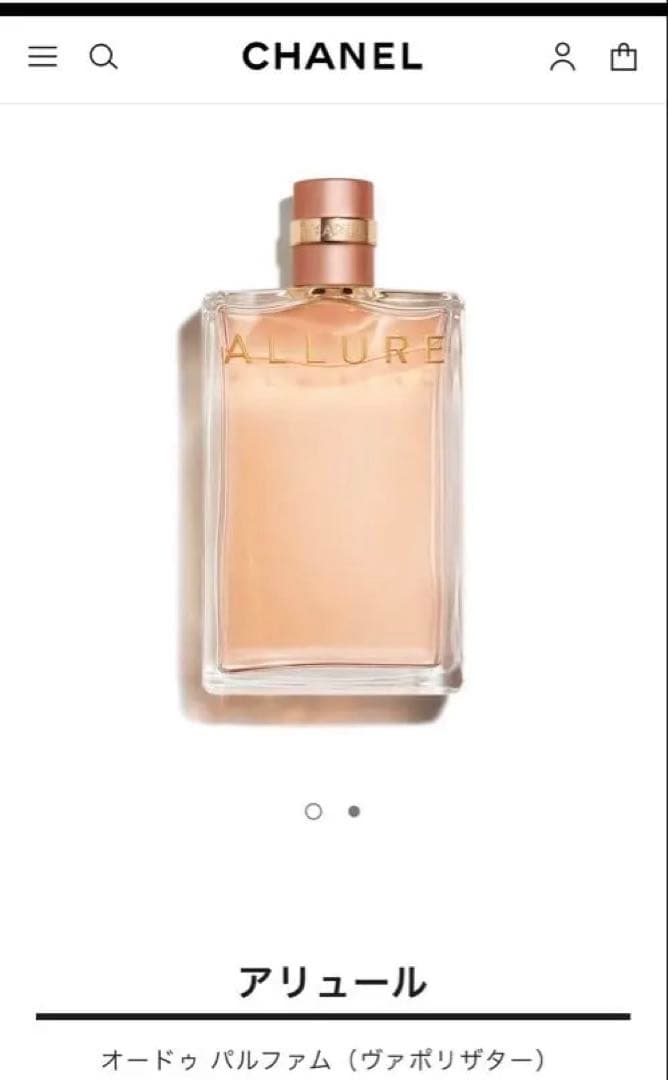Open the account profile icon
Viewport: 668px width, 1080px height.
[563, 57]
